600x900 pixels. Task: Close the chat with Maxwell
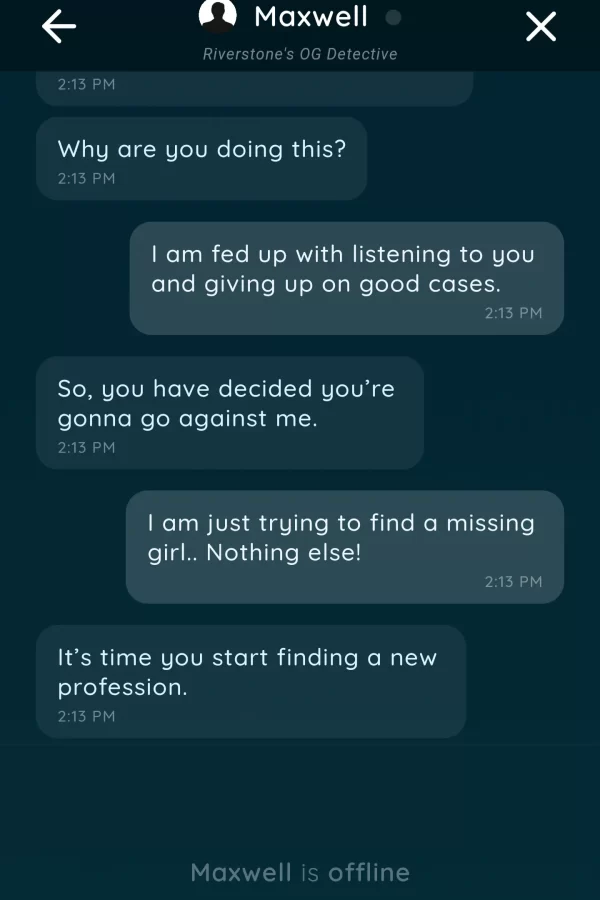point(541,27)
